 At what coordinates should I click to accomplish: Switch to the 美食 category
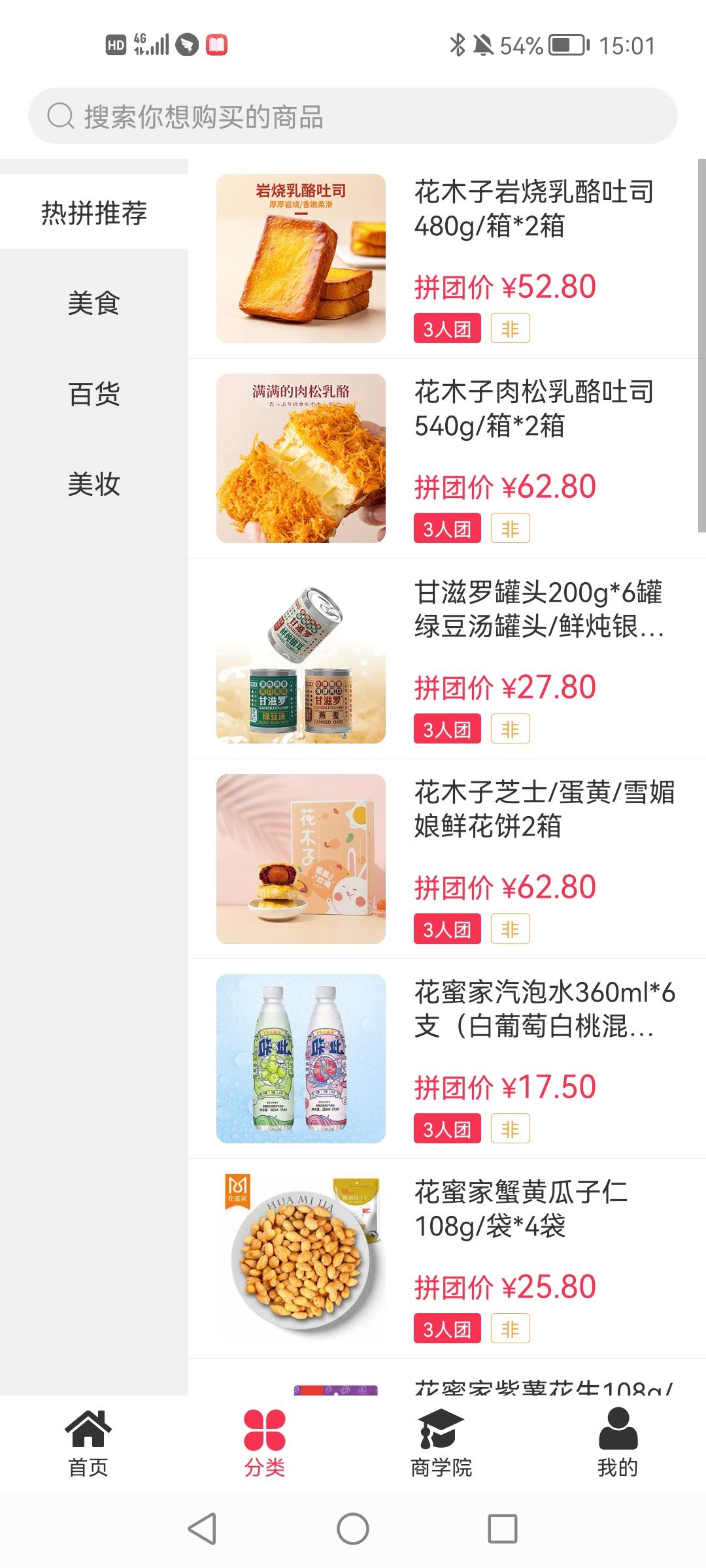(x=94, y=303)
